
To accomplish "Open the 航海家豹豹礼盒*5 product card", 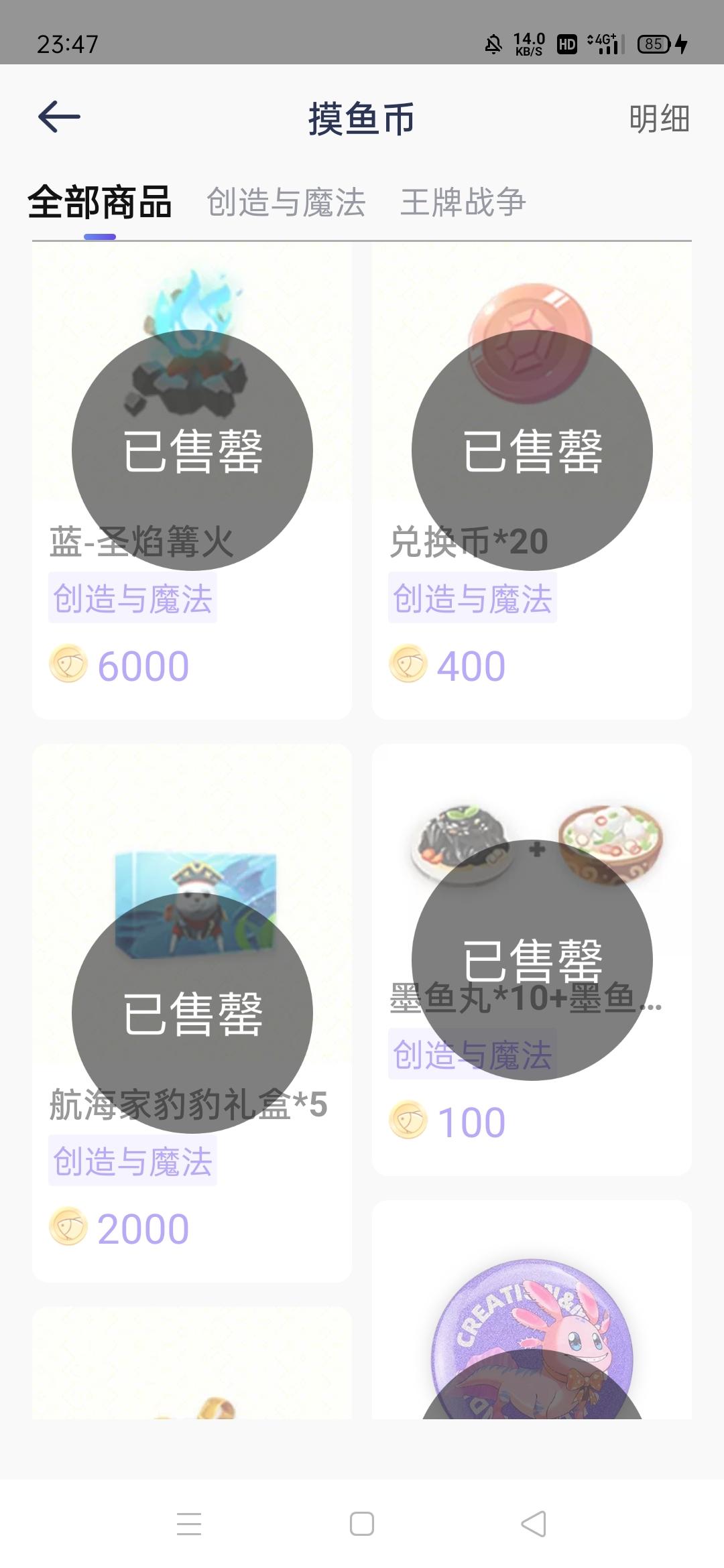I will 192,1012.
